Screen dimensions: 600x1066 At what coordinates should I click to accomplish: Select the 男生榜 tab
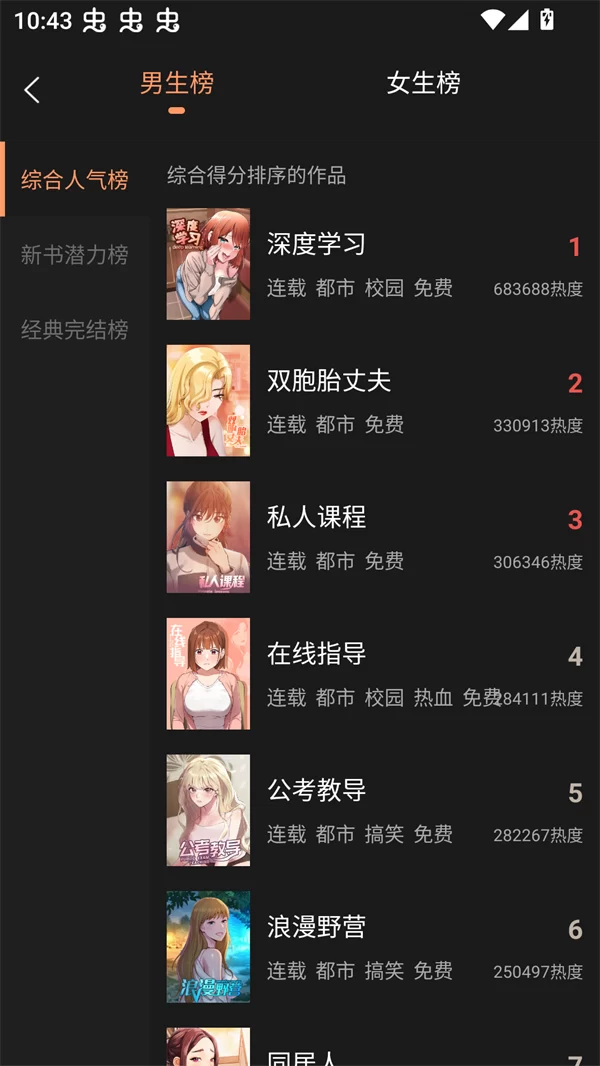(x=177, y=84)
